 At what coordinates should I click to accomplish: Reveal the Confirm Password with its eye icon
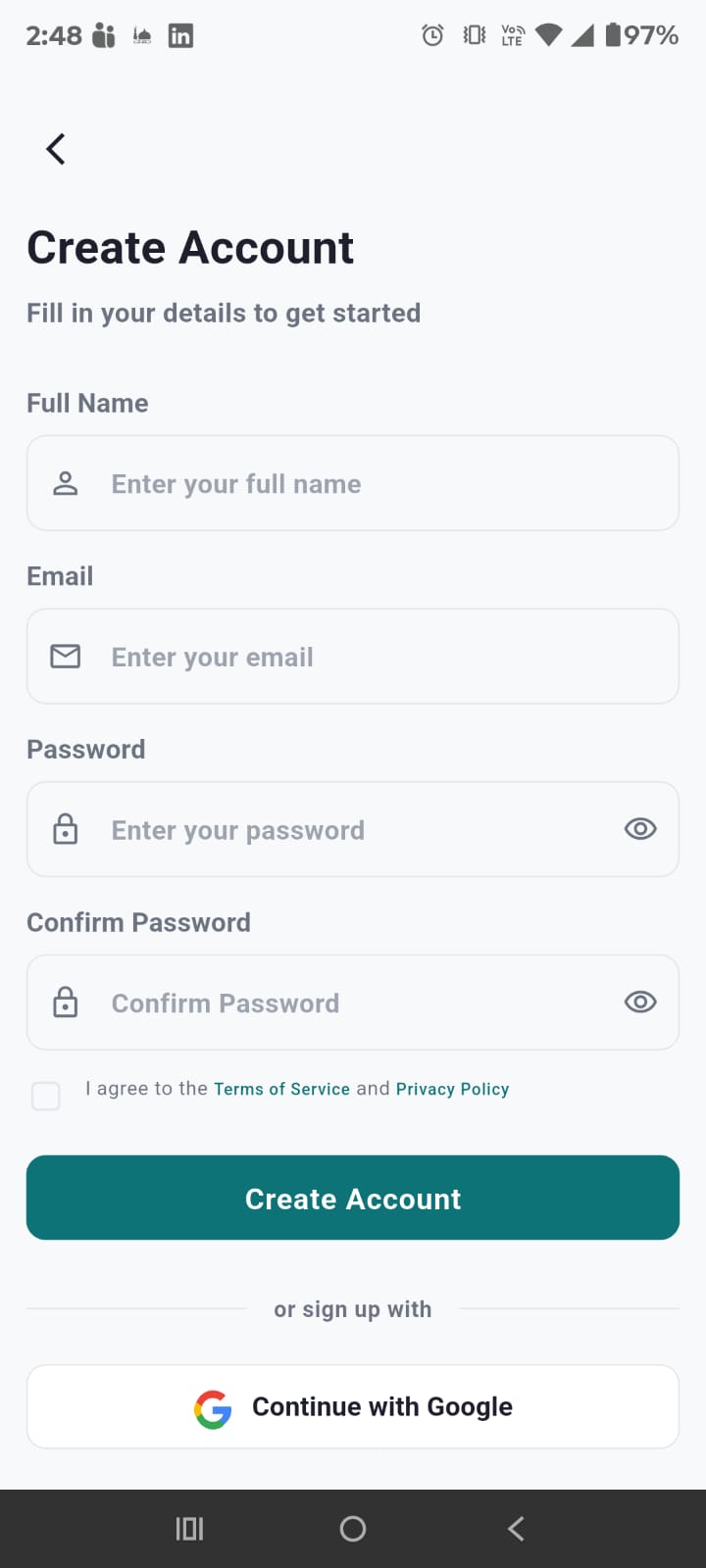[x=640, y=1002]
